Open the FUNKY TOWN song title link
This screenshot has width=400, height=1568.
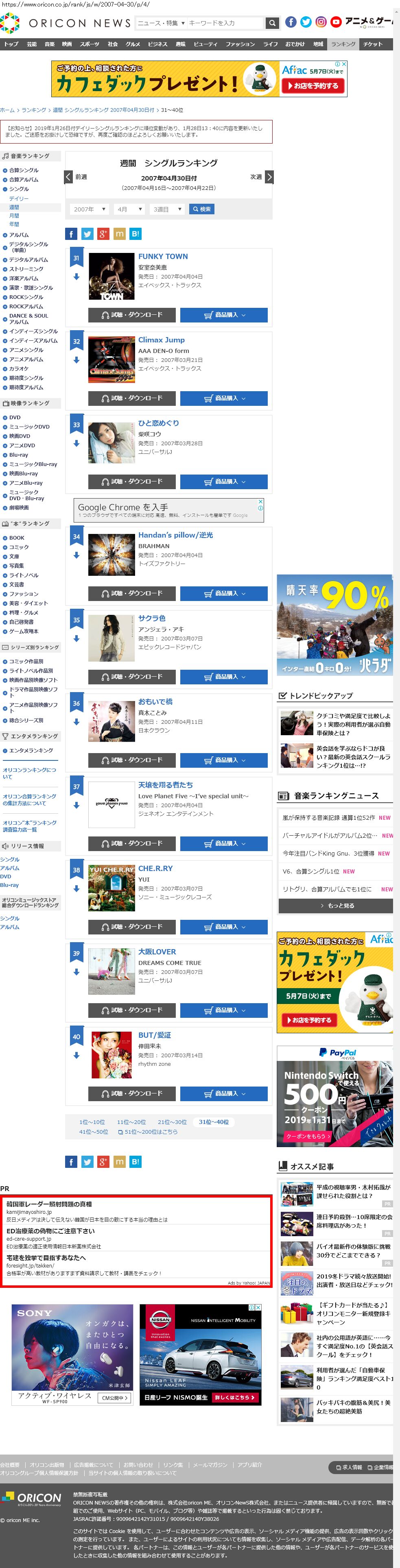tap(162, 257)
